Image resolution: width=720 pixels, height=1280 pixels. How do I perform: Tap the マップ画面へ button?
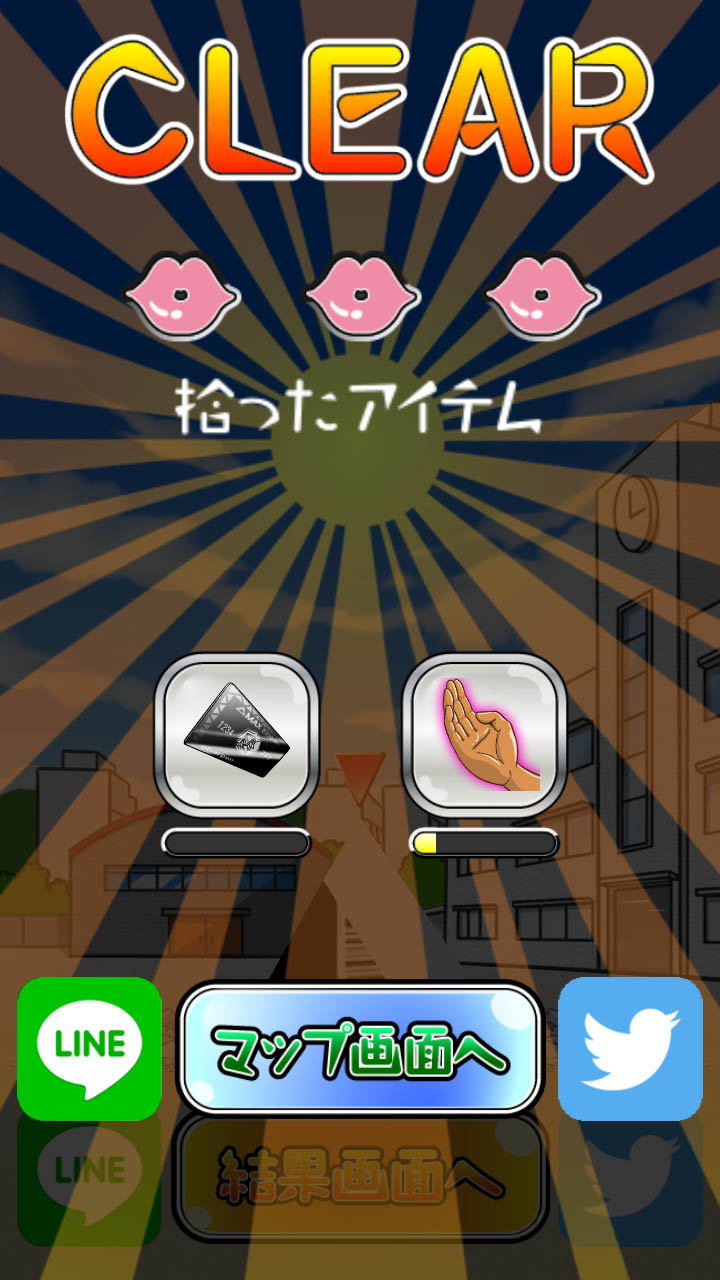pyautogui.click(x=360, y=1048)
